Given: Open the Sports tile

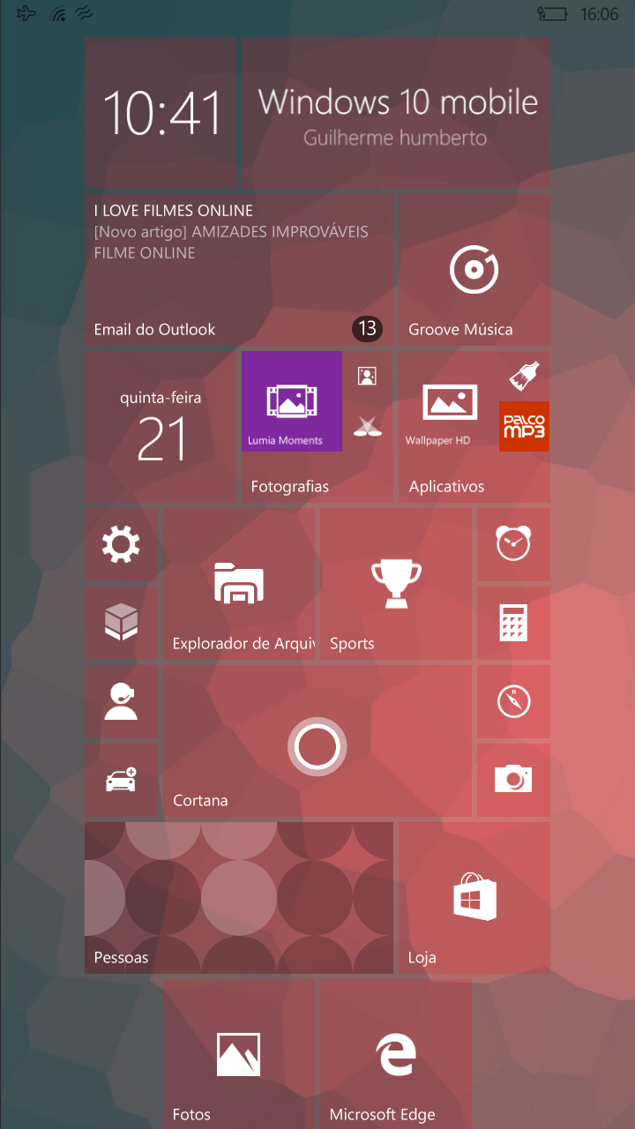Looking at the screenshot, I should 395,585.
